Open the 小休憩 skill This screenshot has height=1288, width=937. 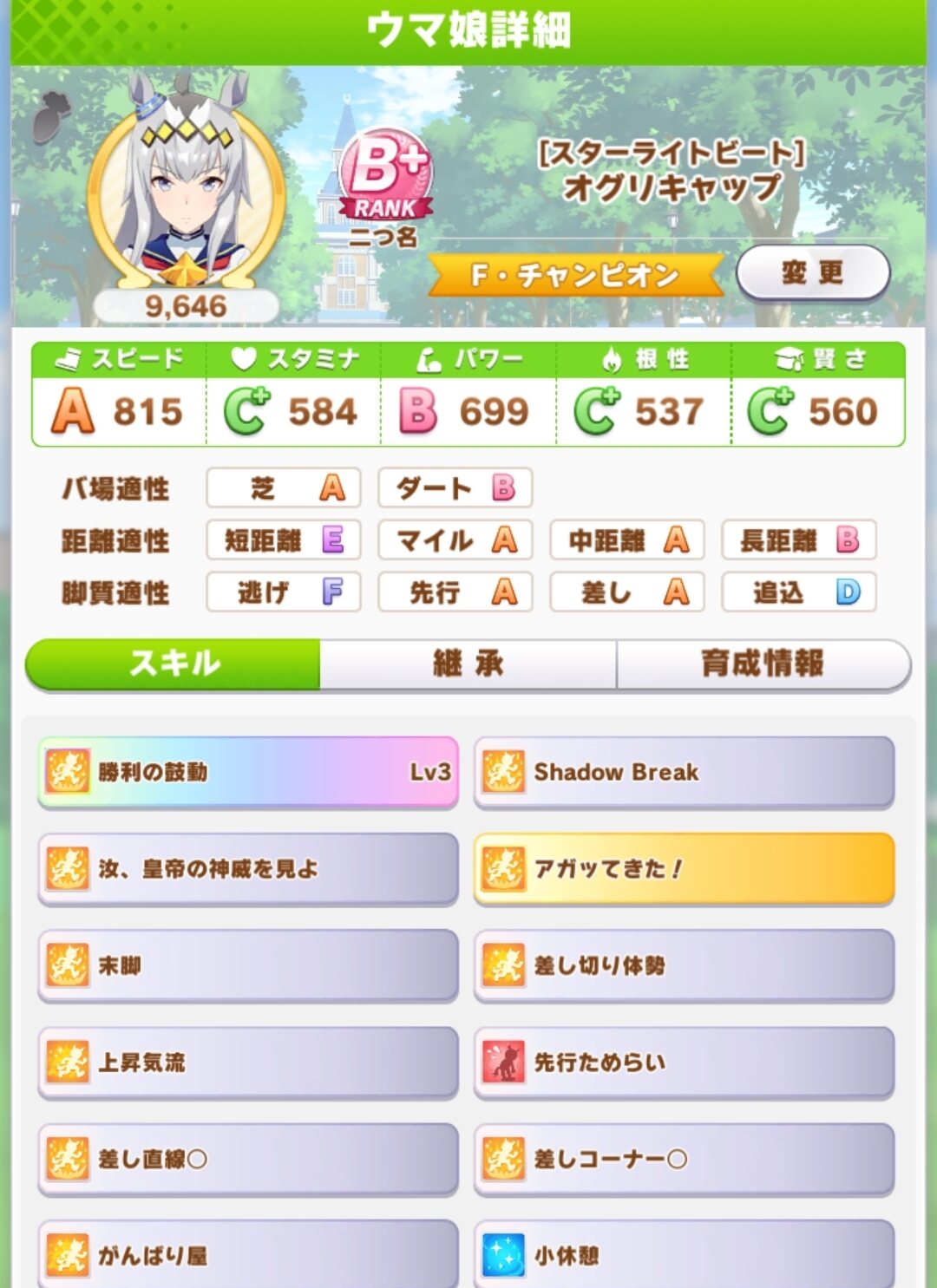tap(684, 1254)
